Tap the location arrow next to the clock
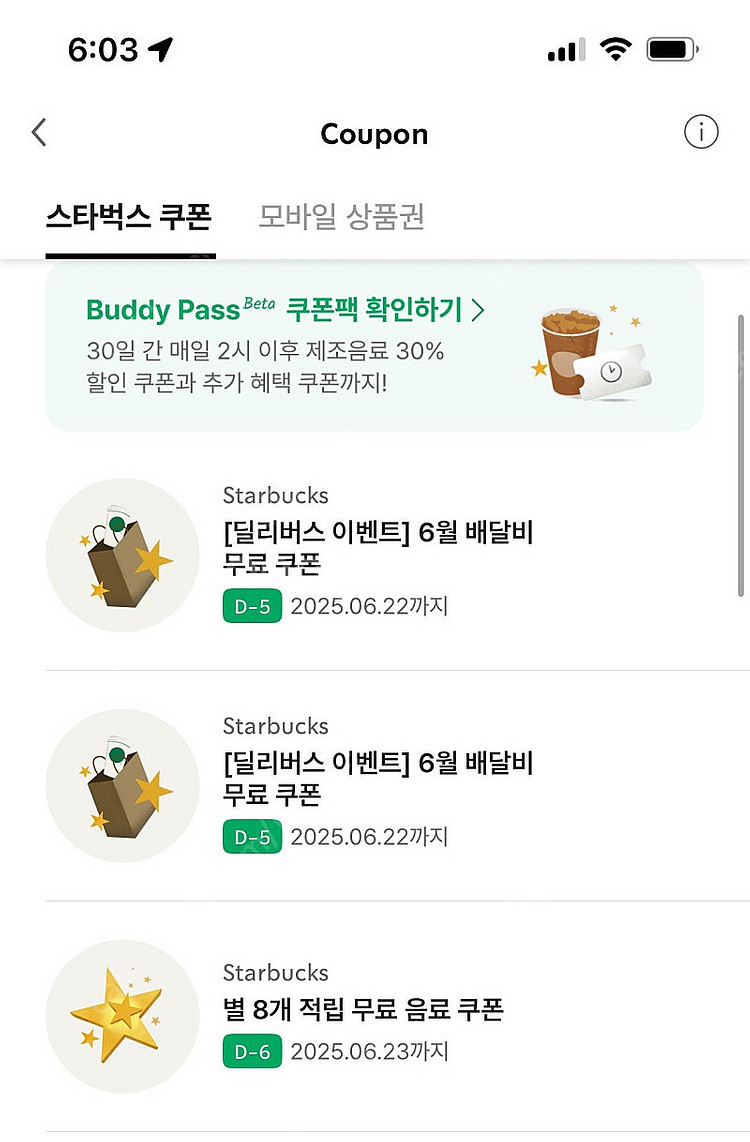 pos(160,46)
